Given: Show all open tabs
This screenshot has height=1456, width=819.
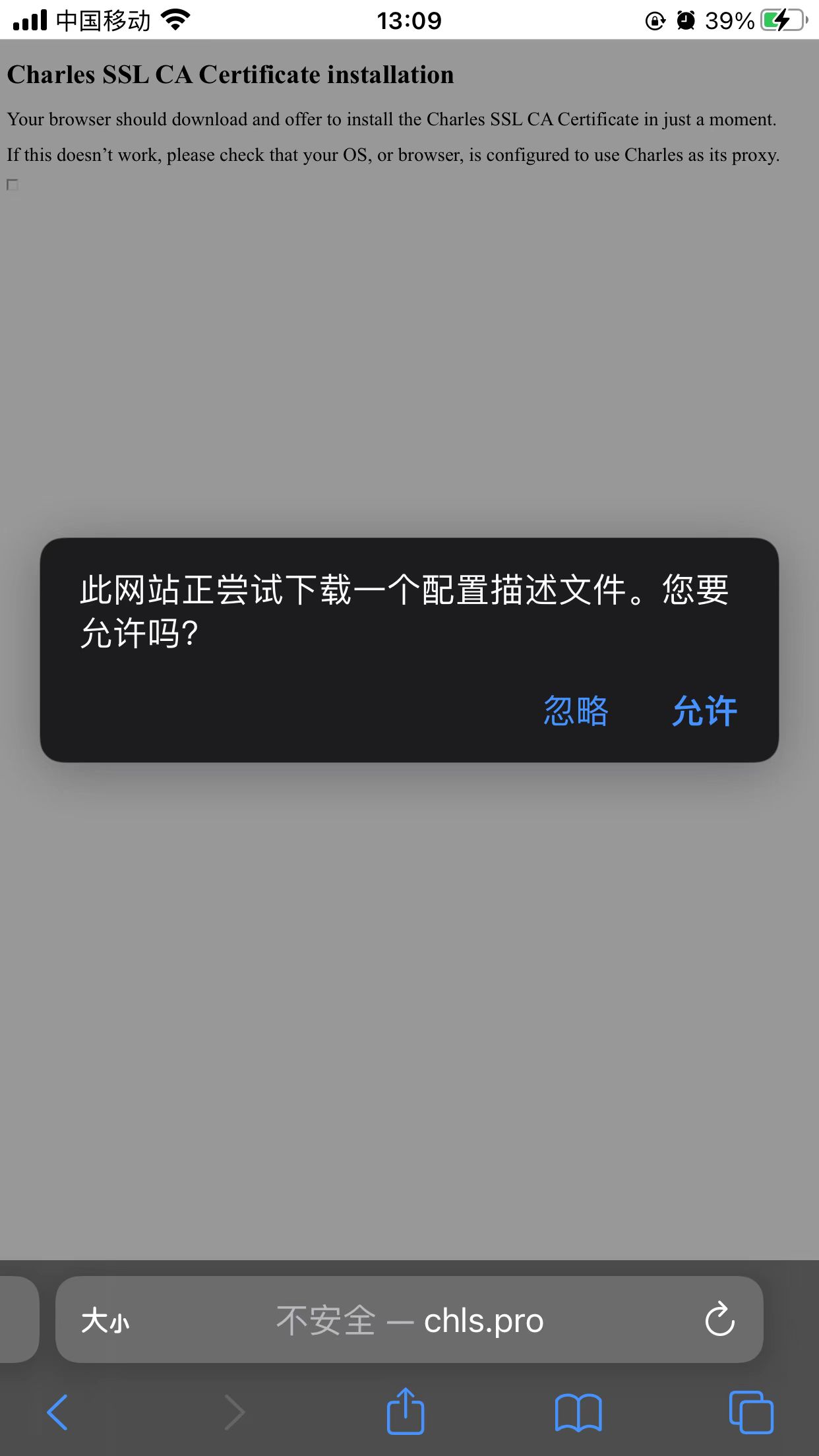Looking at the screenshot, I should tap(751, 1412).
